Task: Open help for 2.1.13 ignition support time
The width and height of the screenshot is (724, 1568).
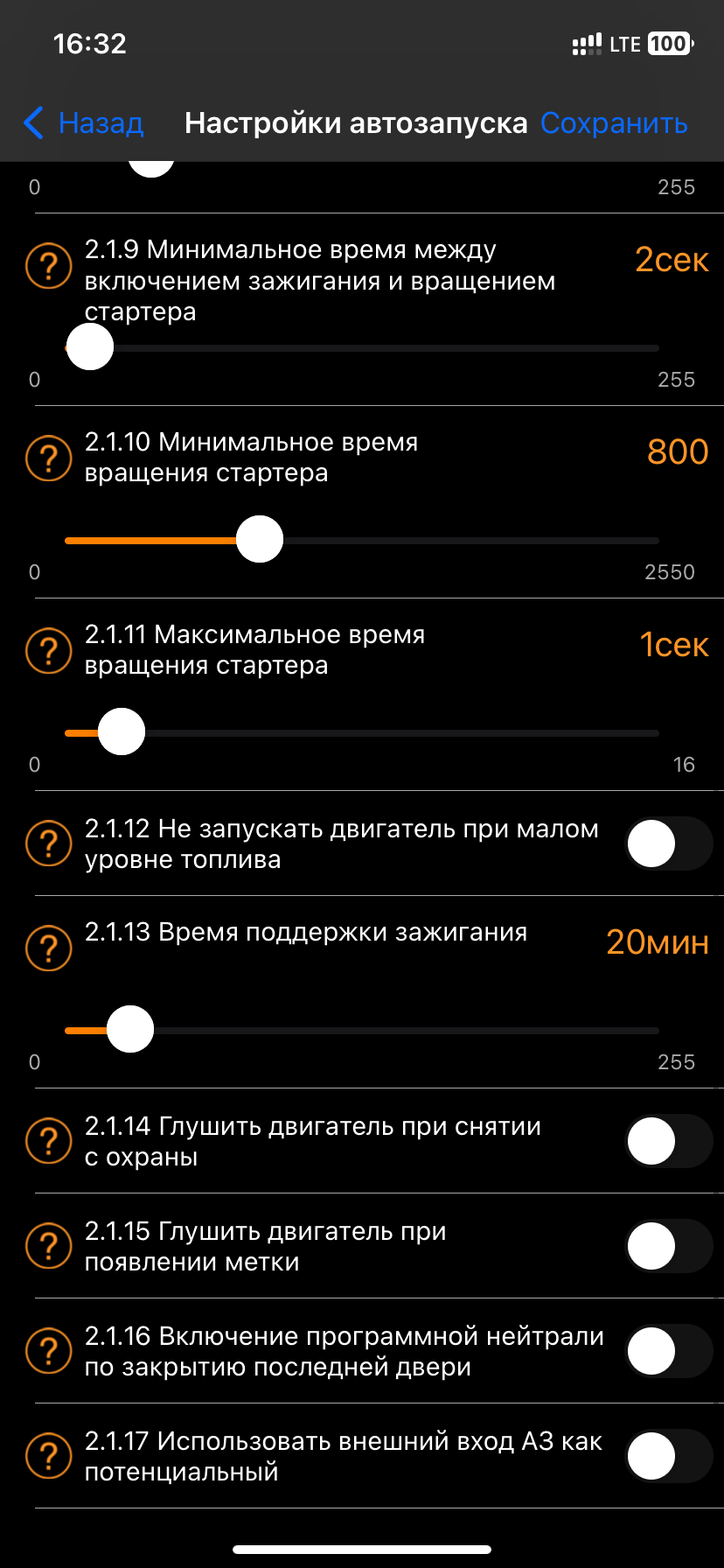Action: click(x=49, y=948)
